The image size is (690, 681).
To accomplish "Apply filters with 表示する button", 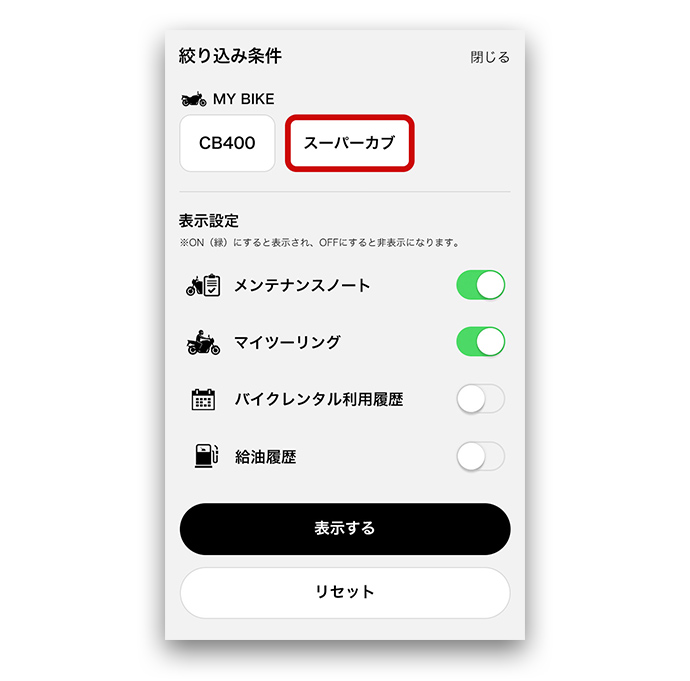I will point(344,528).
